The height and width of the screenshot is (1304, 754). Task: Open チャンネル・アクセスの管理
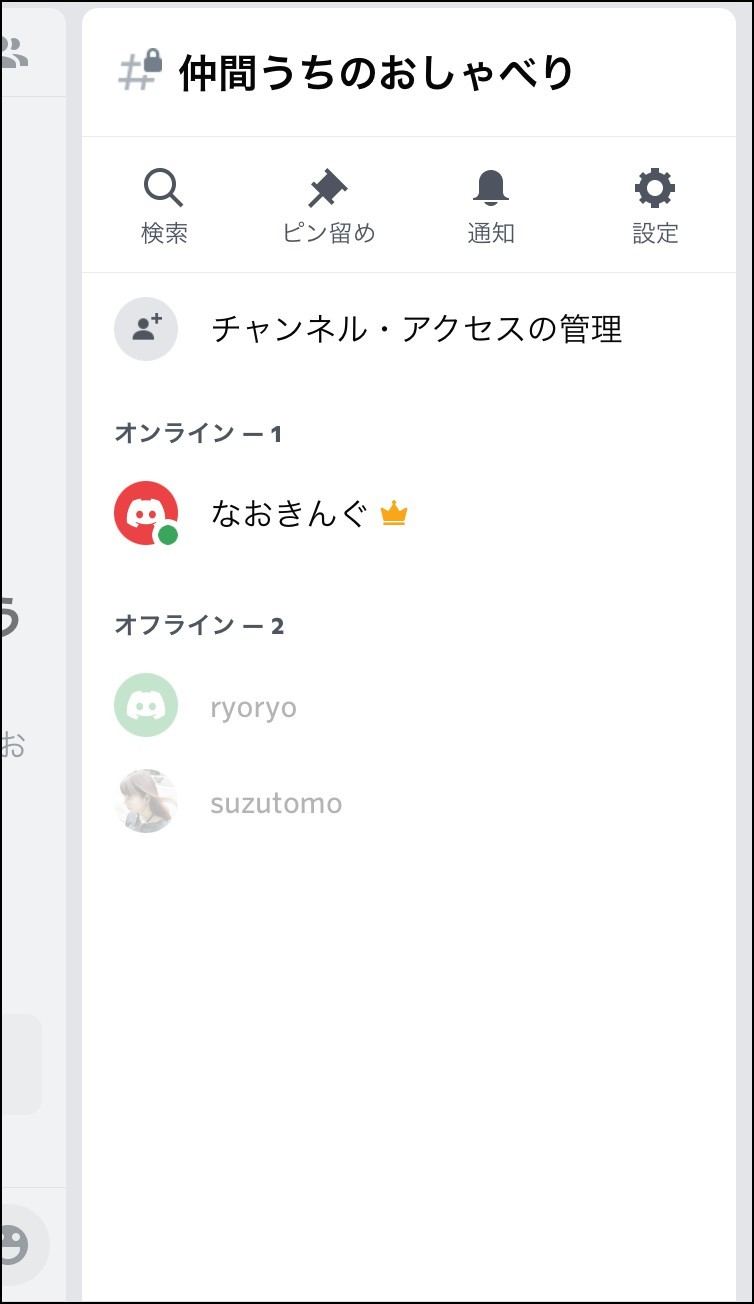point(409,329)
